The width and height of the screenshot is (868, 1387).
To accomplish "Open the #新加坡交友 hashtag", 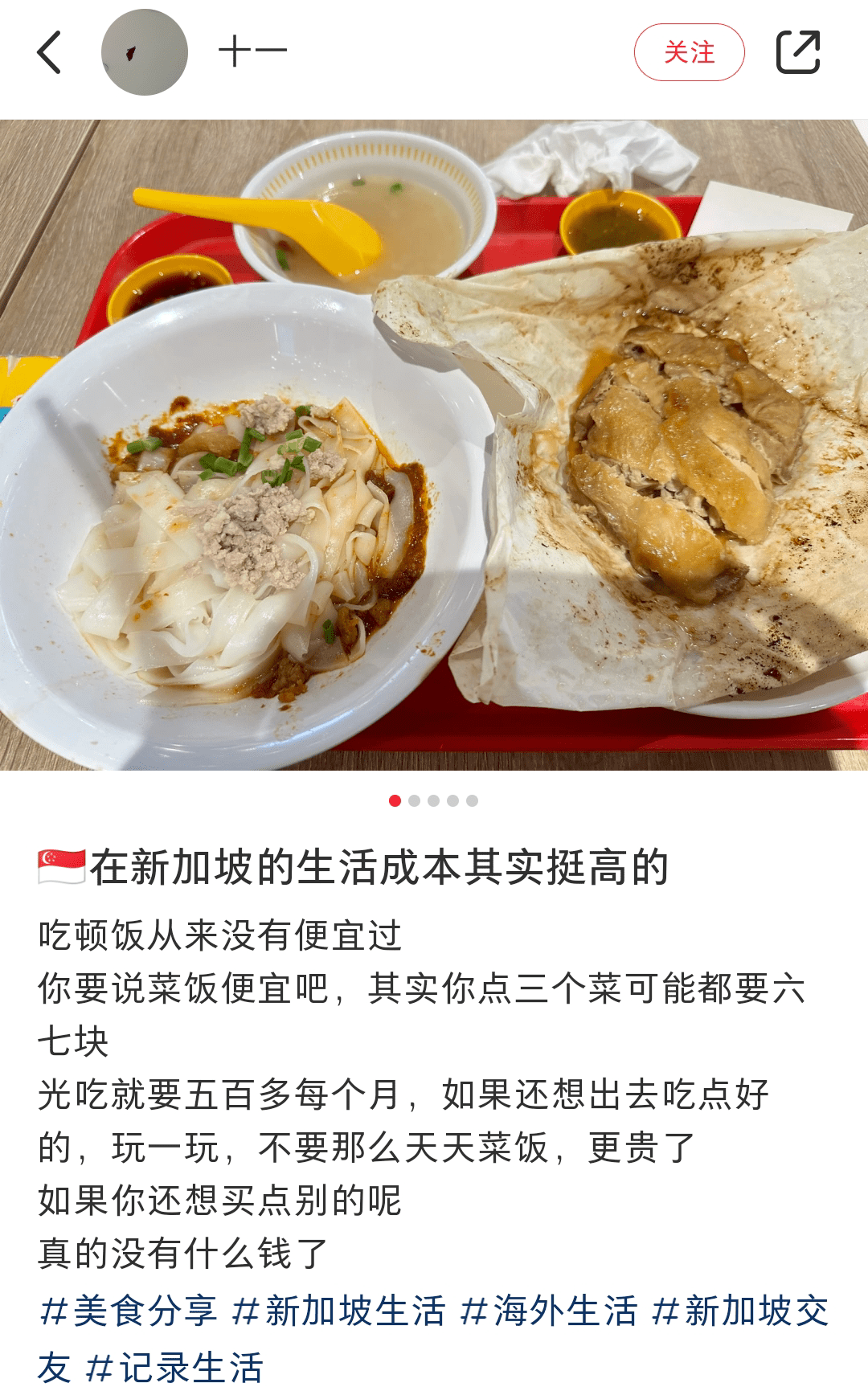I will tap(739, 1311).
